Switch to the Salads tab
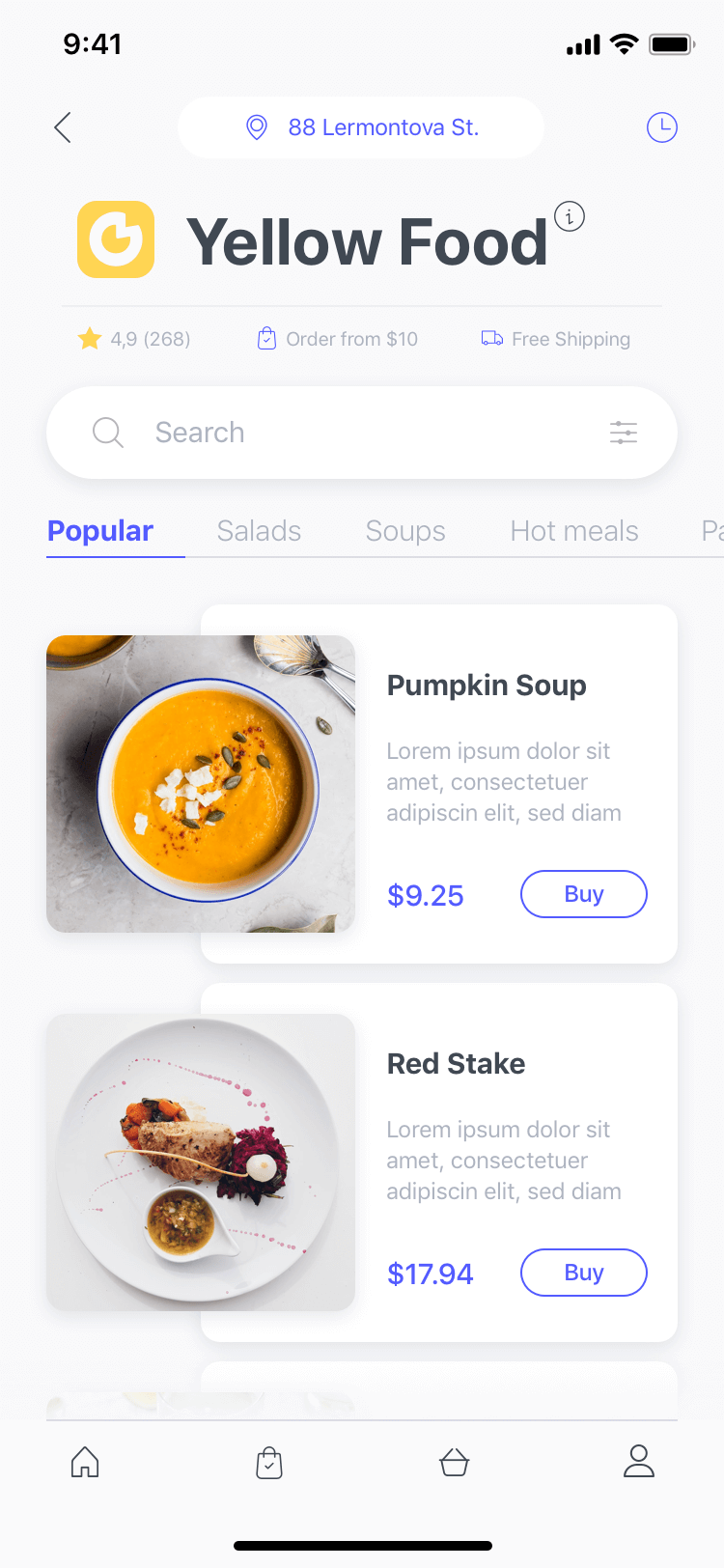The image size is (724, 1568). coord(259,531)
